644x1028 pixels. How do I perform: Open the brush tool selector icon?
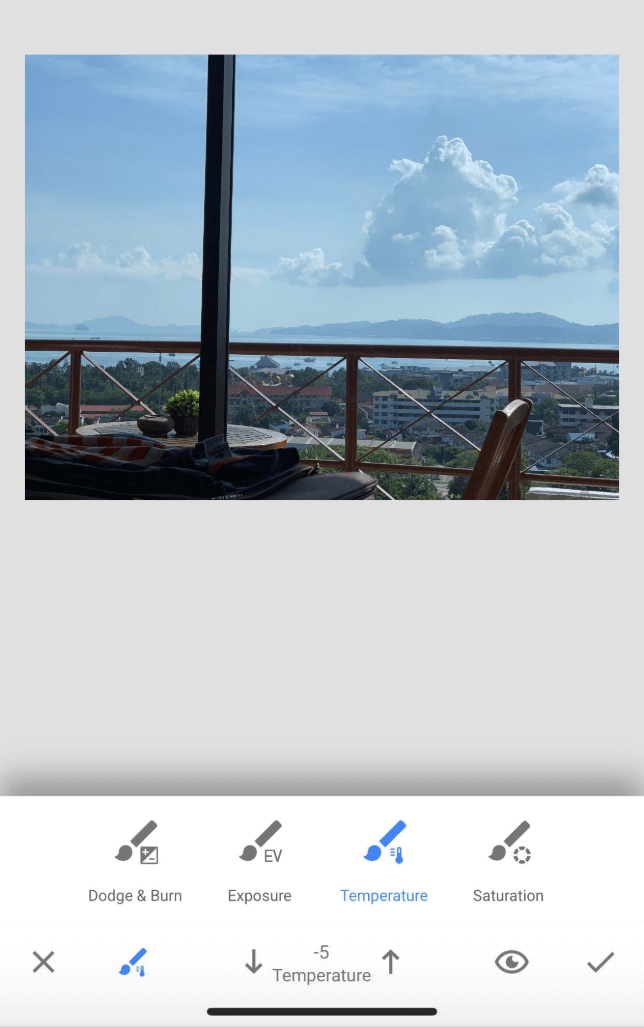[x=132, y=962]
